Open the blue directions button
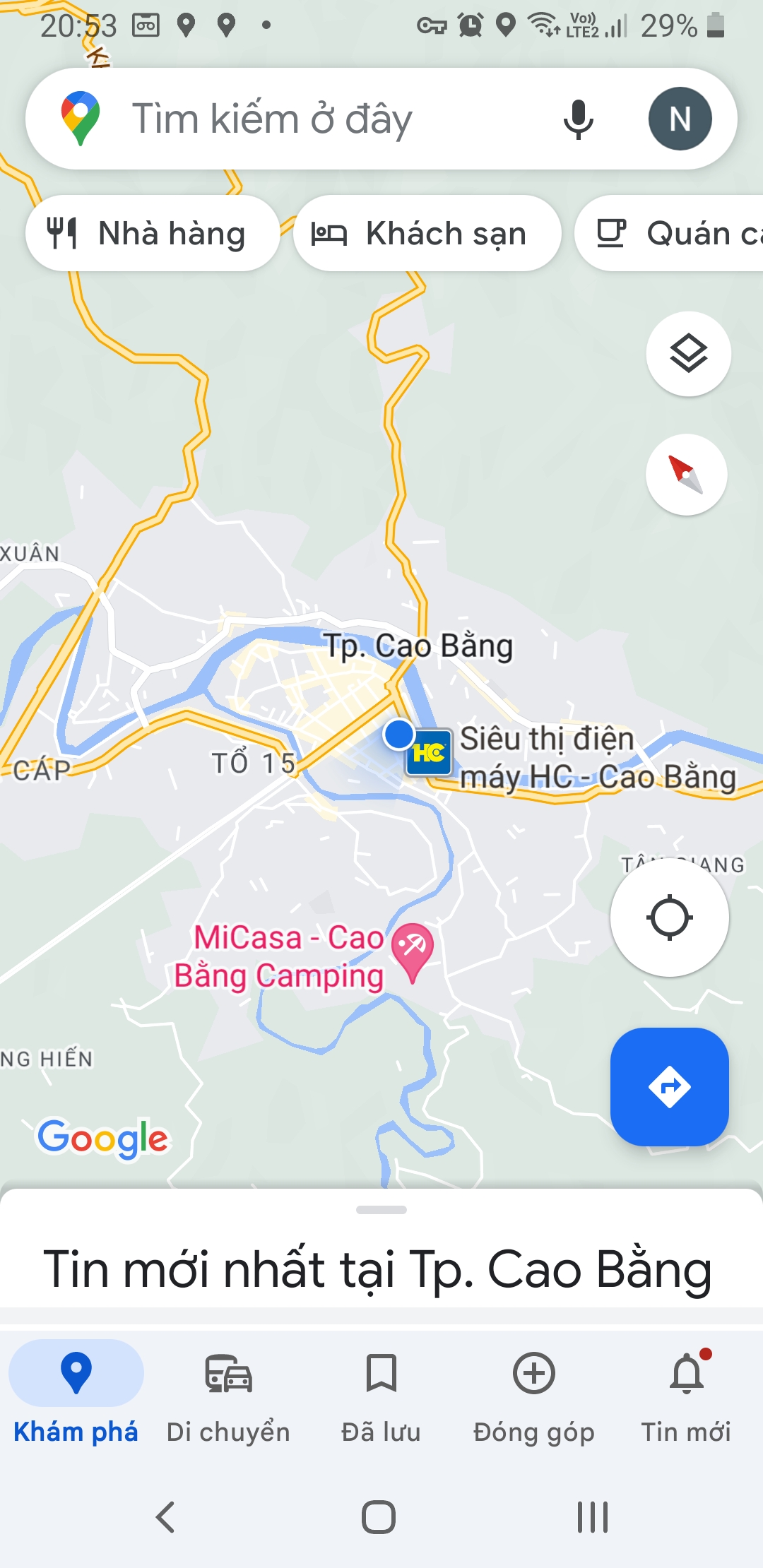The width and height of the screenshot is (763, 1568). (x=669, y=1086)
